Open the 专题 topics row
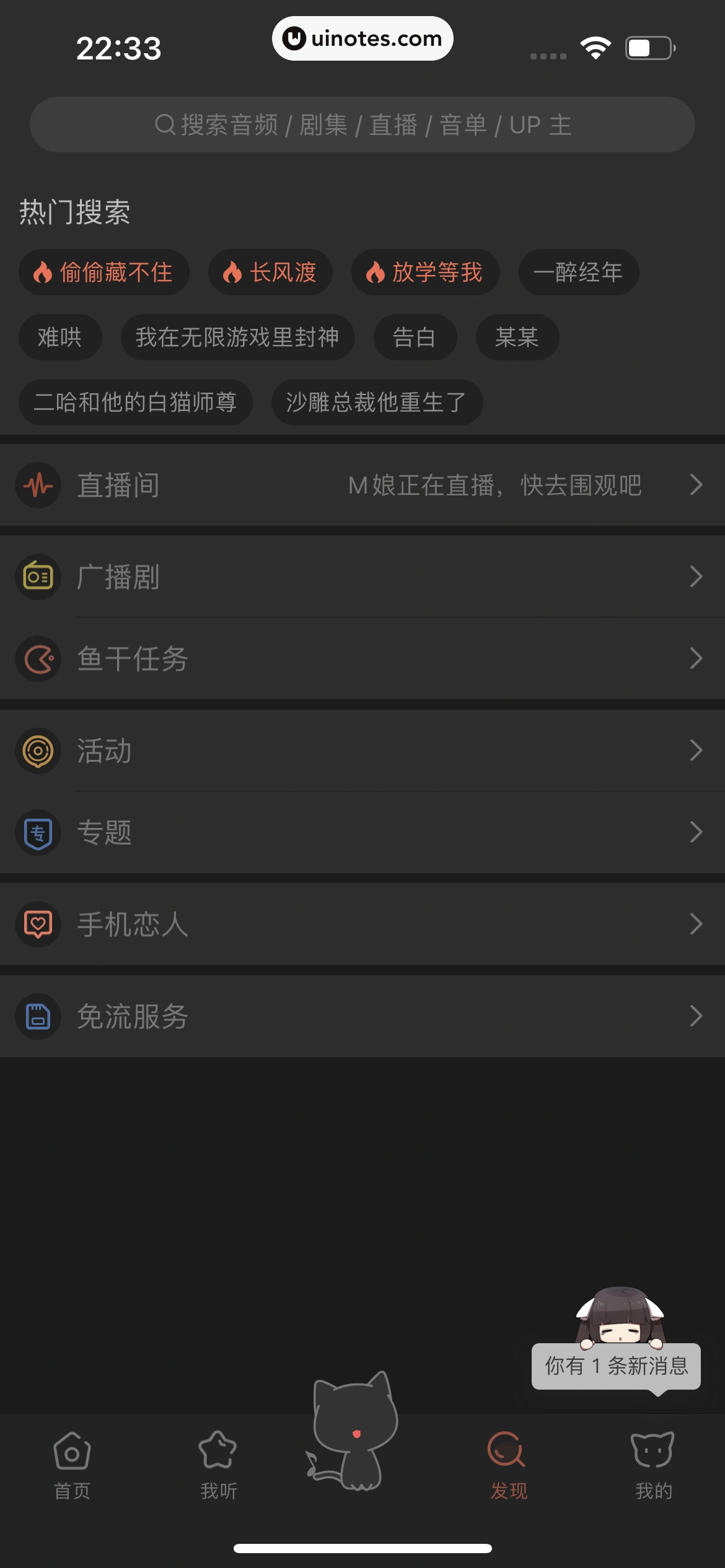Viewport: 725px width, 1568px height. point(362,832)
